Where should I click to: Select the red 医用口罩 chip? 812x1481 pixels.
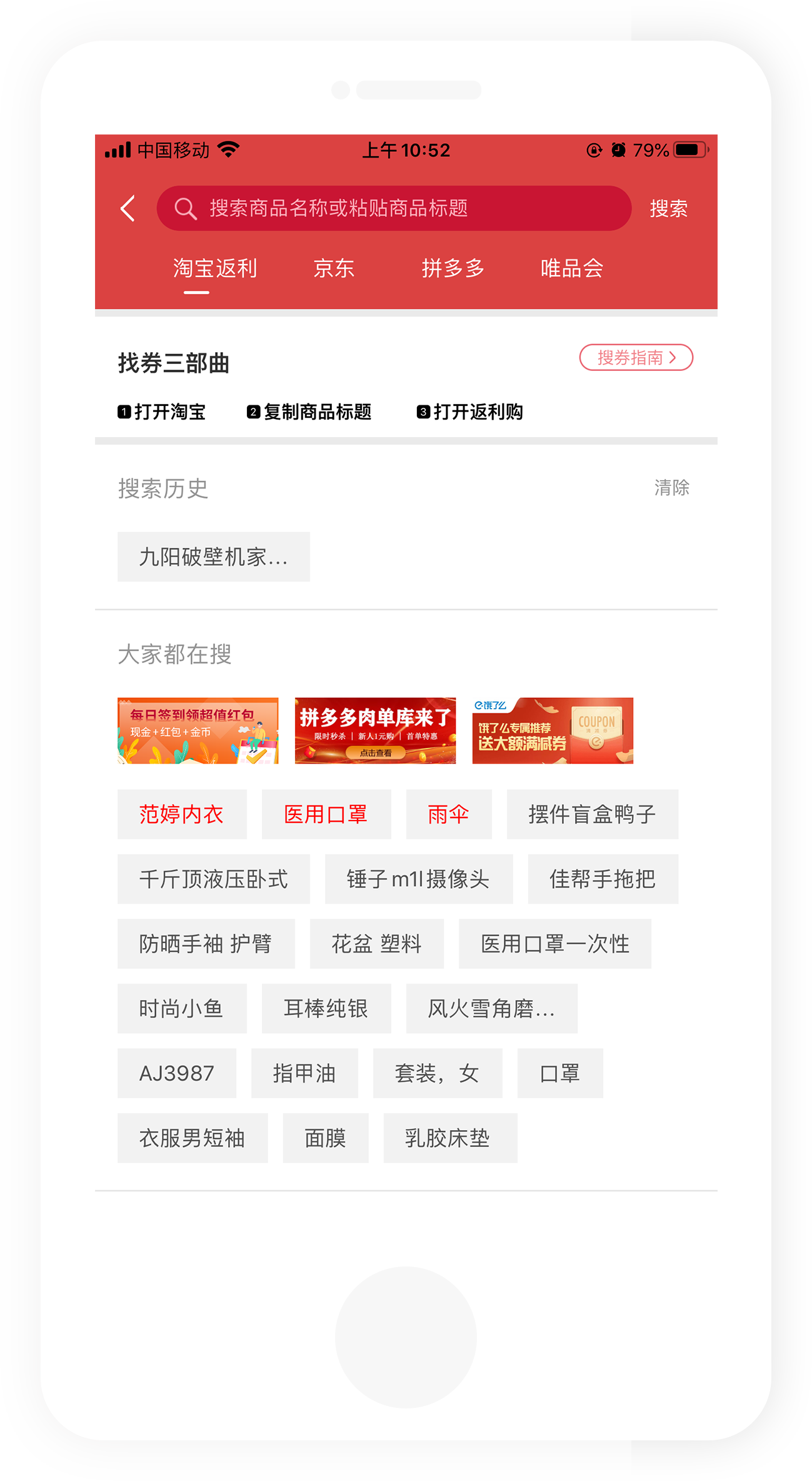coord(326,814)
